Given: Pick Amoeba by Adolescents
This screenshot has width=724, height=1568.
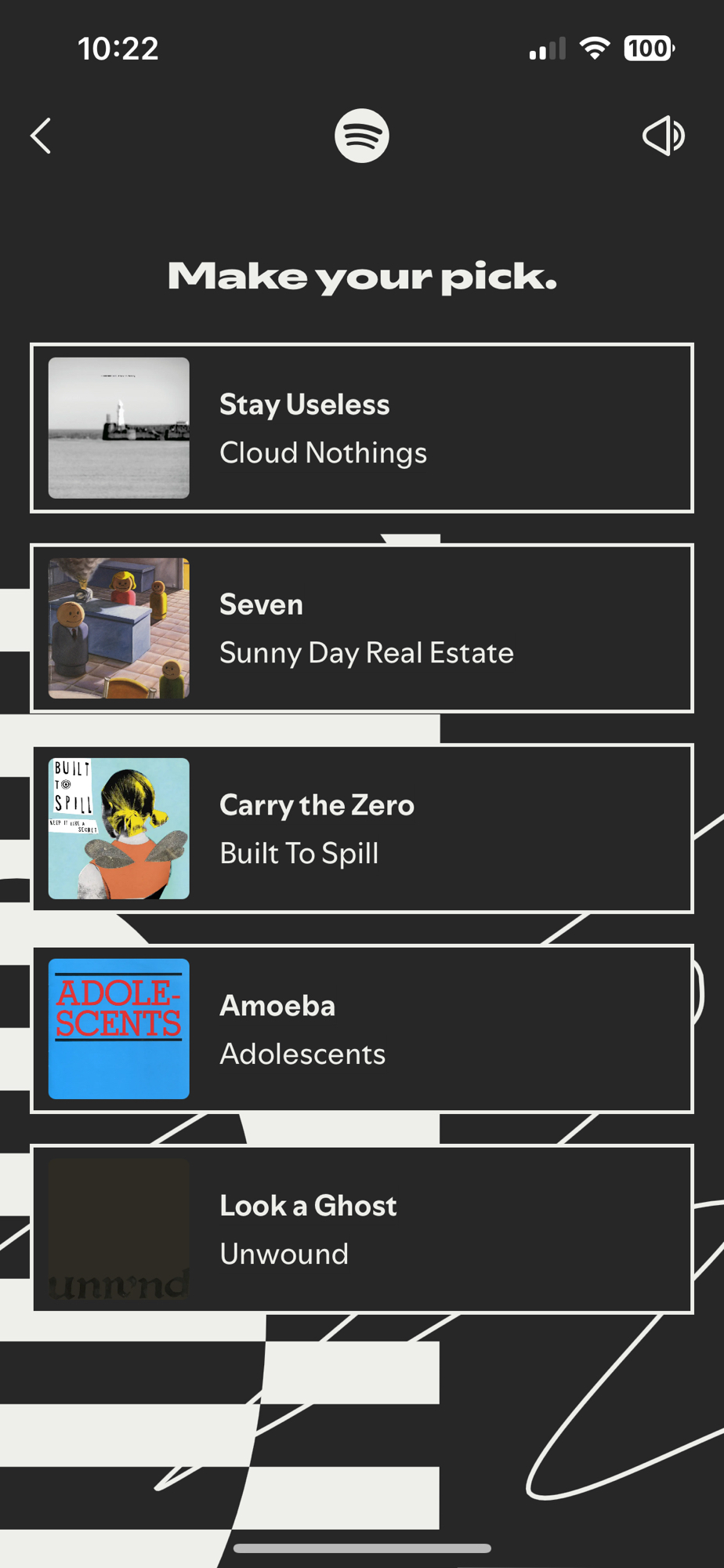Looking at the screenshot, I should [x=362, y=1029].
